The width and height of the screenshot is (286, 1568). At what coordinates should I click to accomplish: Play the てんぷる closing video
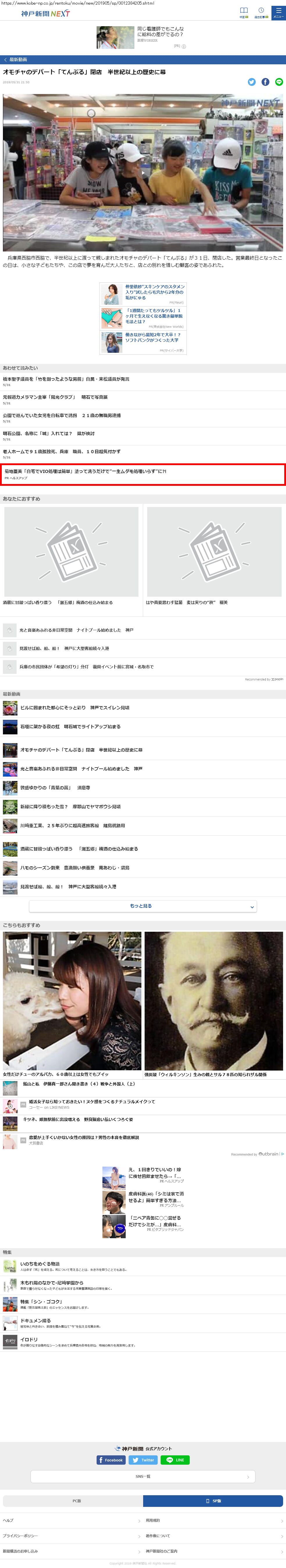(143, 172)
